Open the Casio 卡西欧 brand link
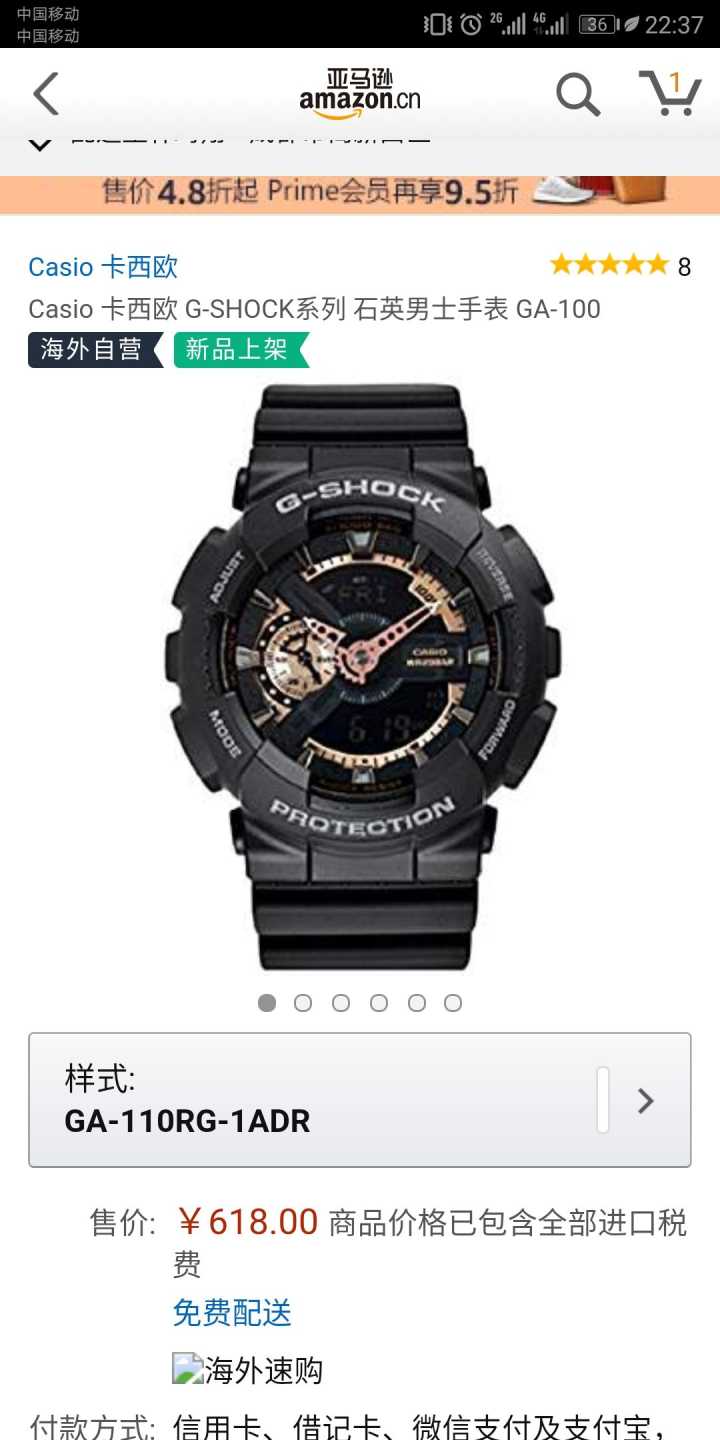The image size is (720, 1440). click(103, 267)
